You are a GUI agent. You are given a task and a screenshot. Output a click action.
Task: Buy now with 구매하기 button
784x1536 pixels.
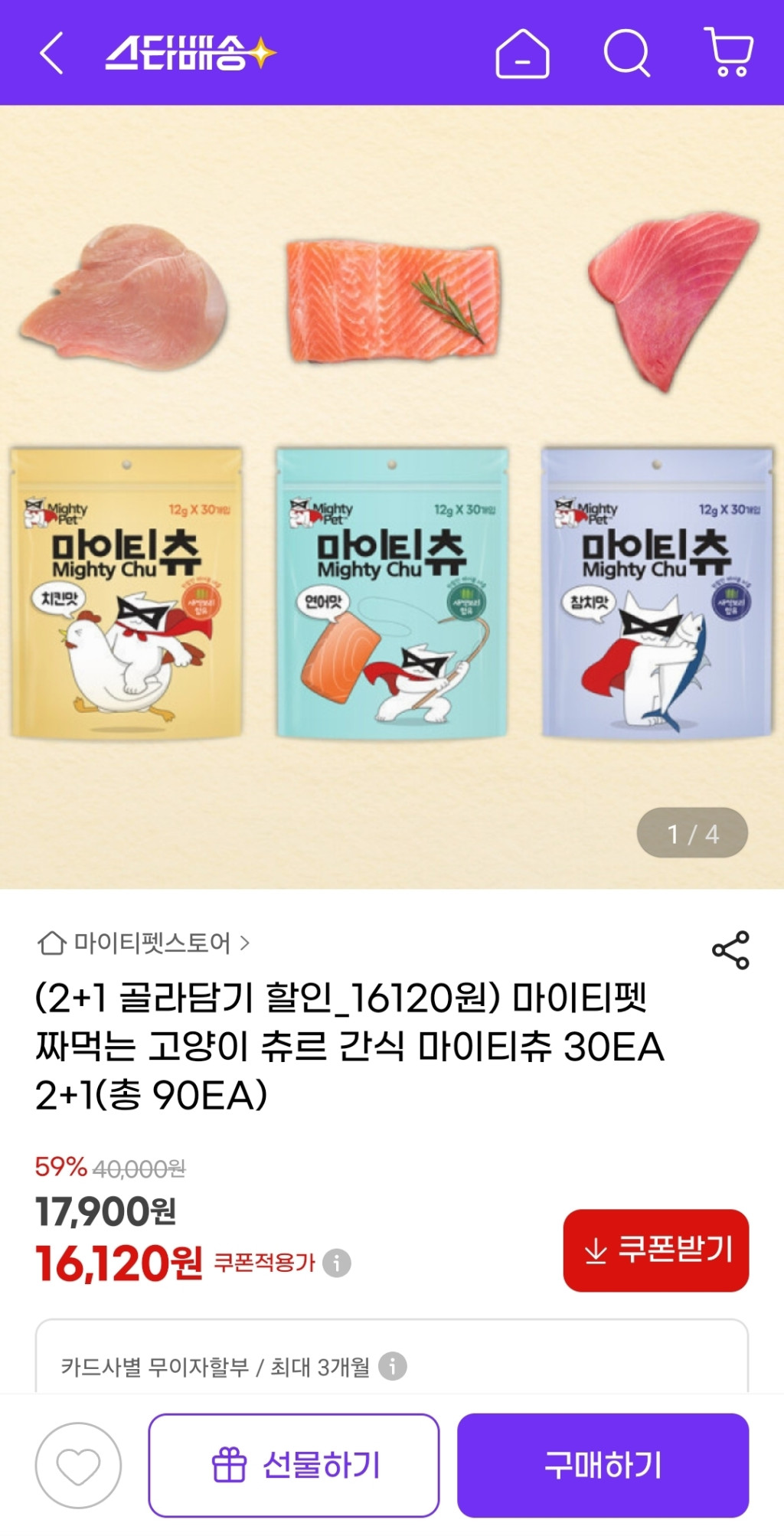tap(603, 1466)
